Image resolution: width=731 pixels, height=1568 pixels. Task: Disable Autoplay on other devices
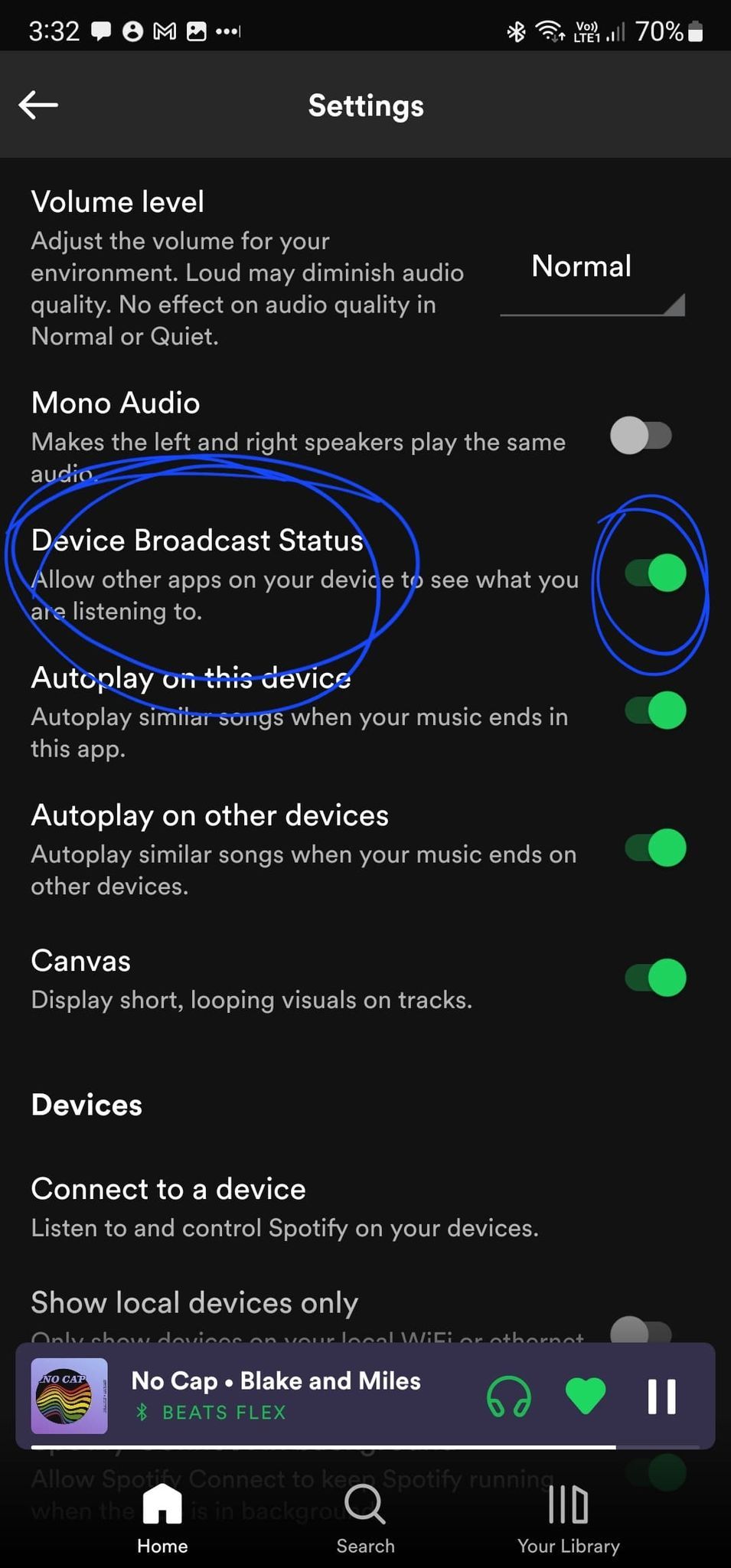(655, 848)
